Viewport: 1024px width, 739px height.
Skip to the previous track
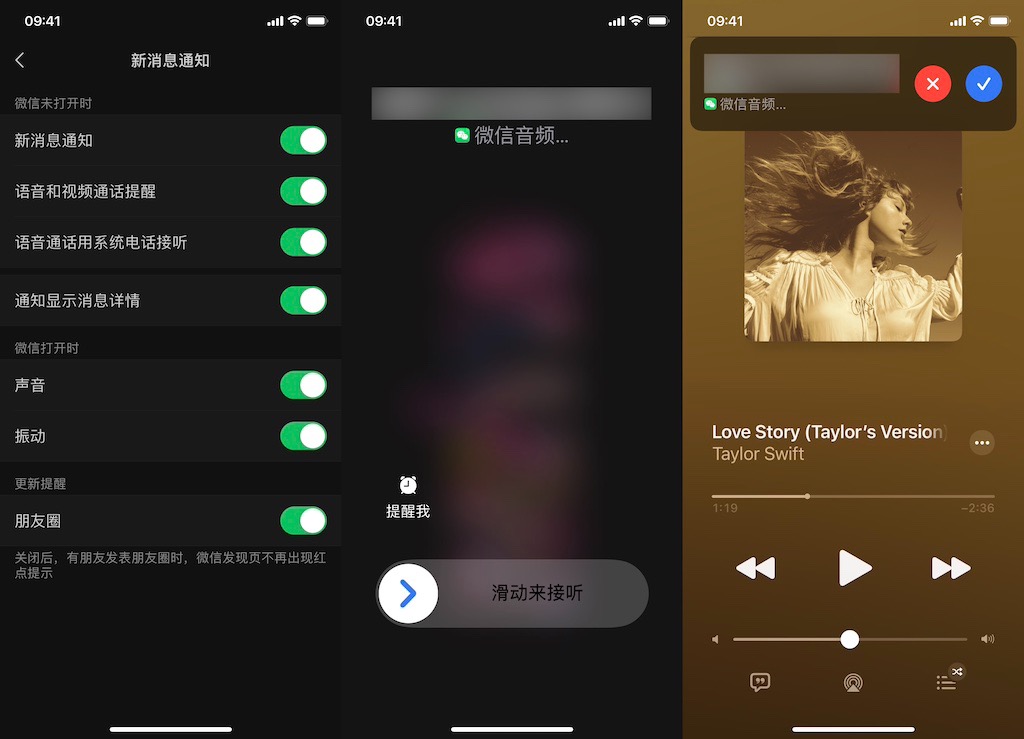click(756, 568)
